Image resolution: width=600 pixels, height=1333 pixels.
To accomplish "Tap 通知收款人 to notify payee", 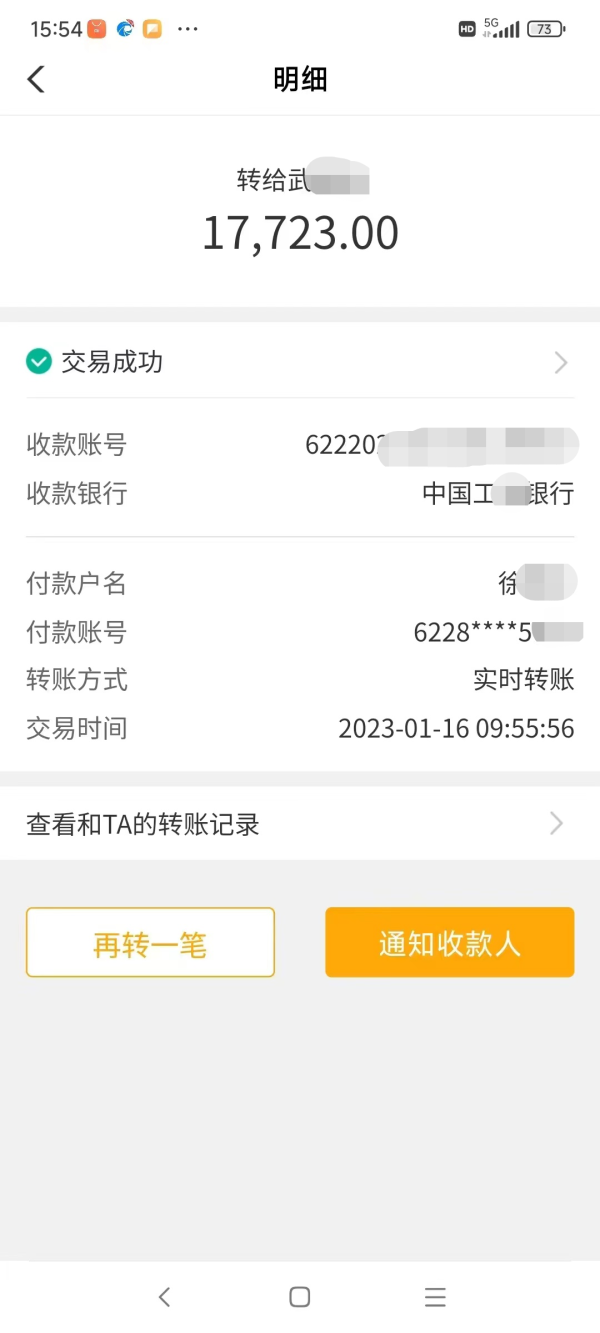I will [x=449, y=942].
